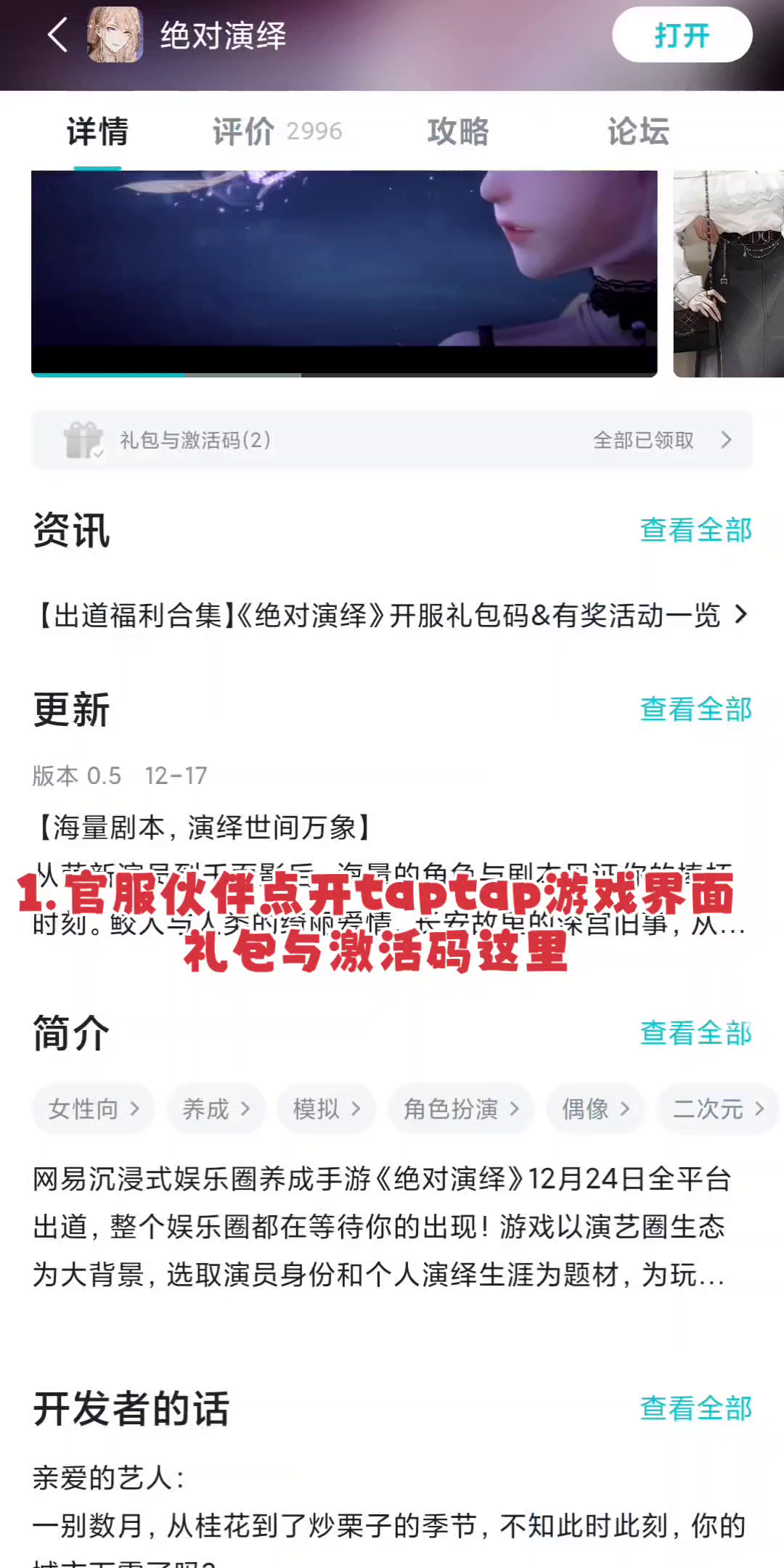
Task: Open the 出道福利合集 news article
Action: click(x=391, y=615)
